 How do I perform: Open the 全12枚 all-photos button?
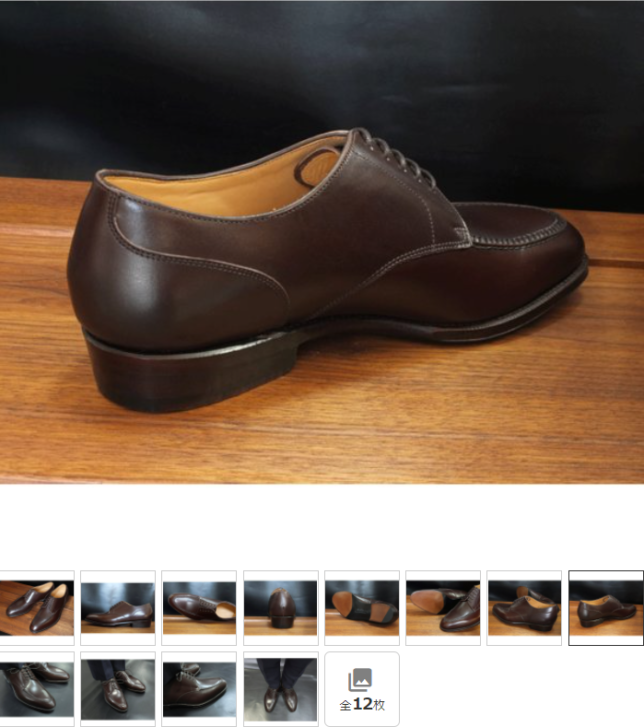[x=361, y=689]
